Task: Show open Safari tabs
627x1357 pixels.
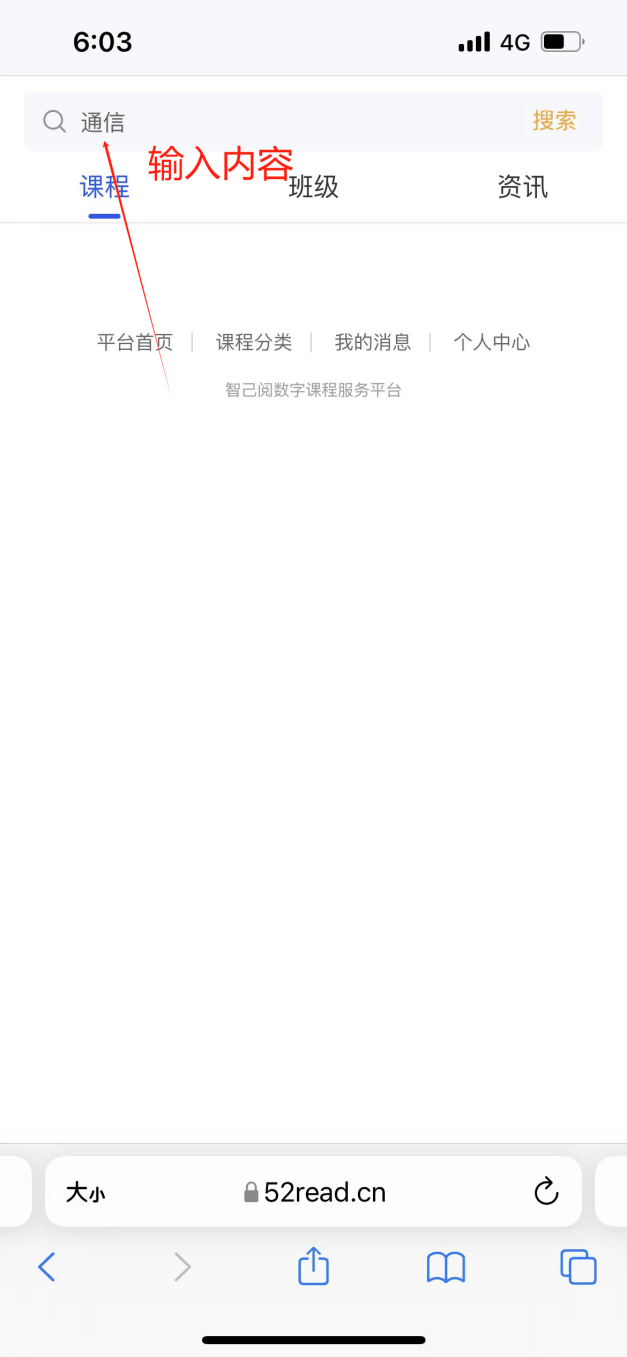Action: [x=578, y=1267]
